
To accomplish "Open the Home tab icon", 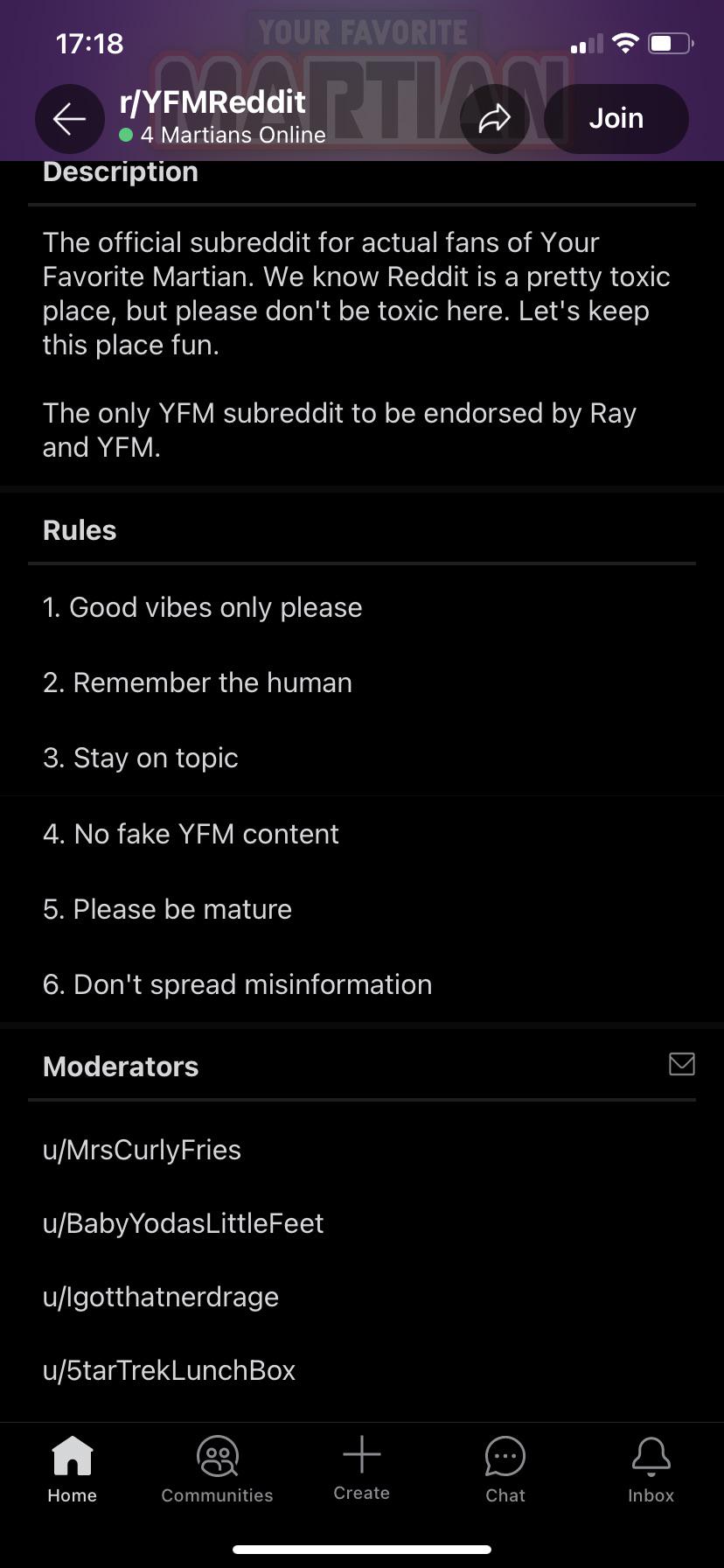I will (72, 1457).
